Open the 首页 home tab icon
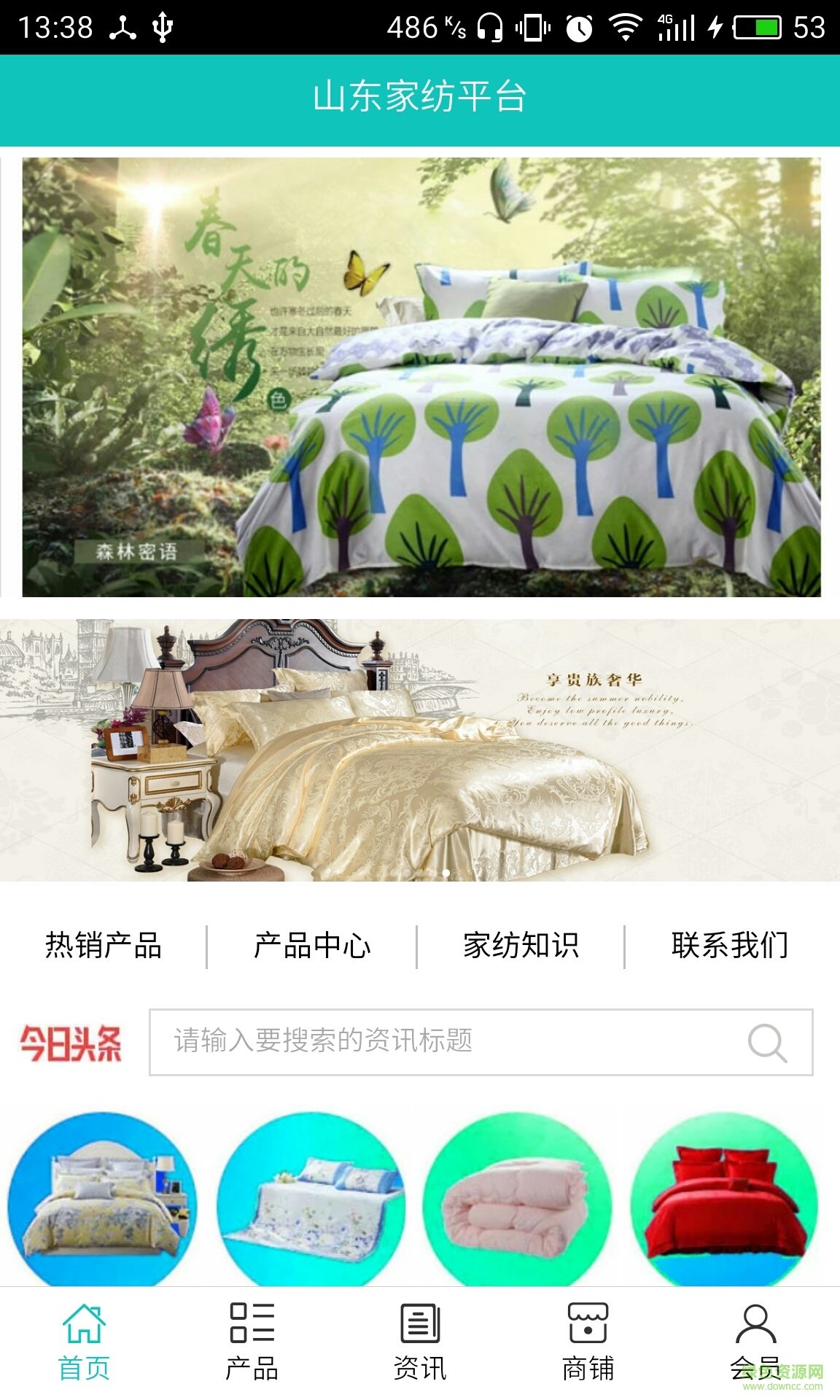Viewport: 840px width, 1400px height. (84, 1334)
